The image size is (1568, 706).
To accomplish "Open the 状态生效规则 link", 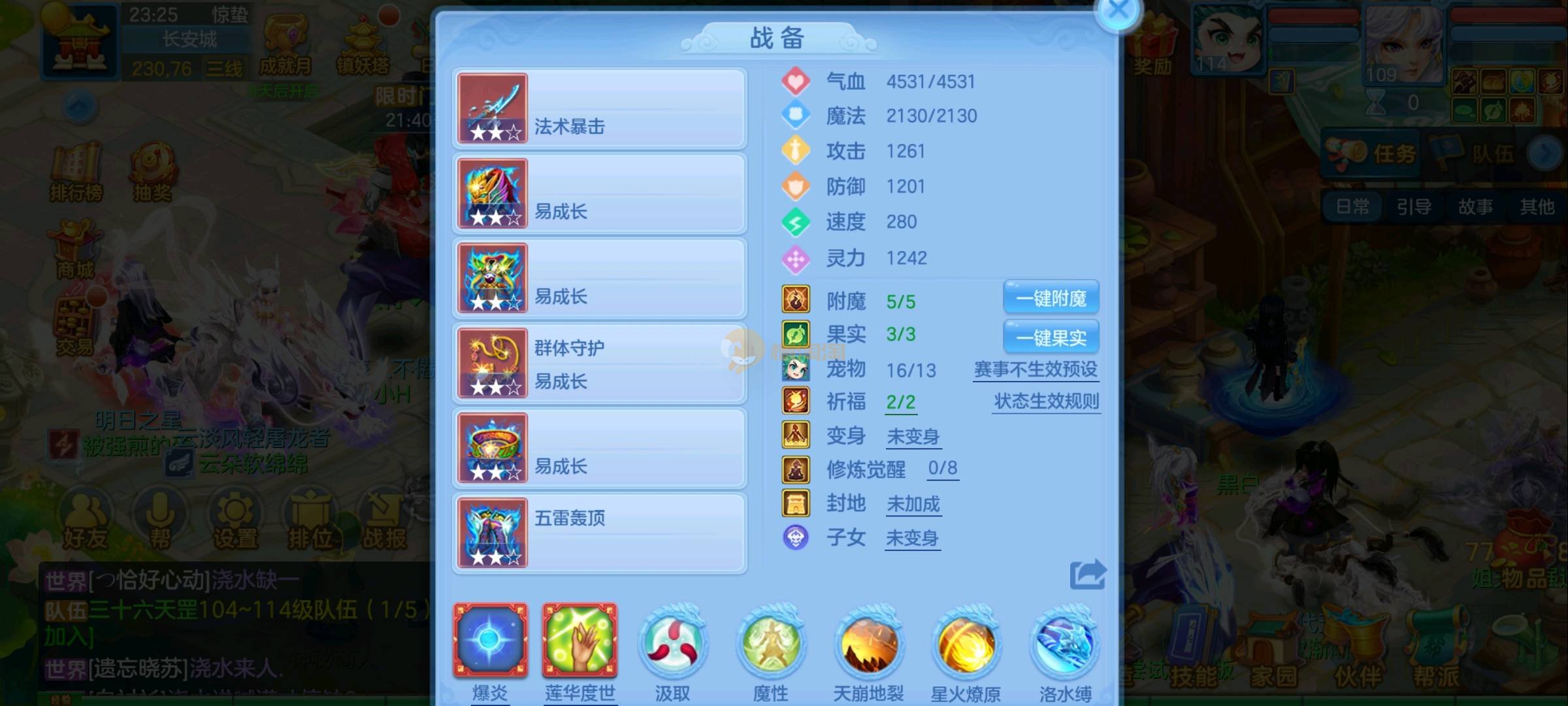I will 1046,401.
